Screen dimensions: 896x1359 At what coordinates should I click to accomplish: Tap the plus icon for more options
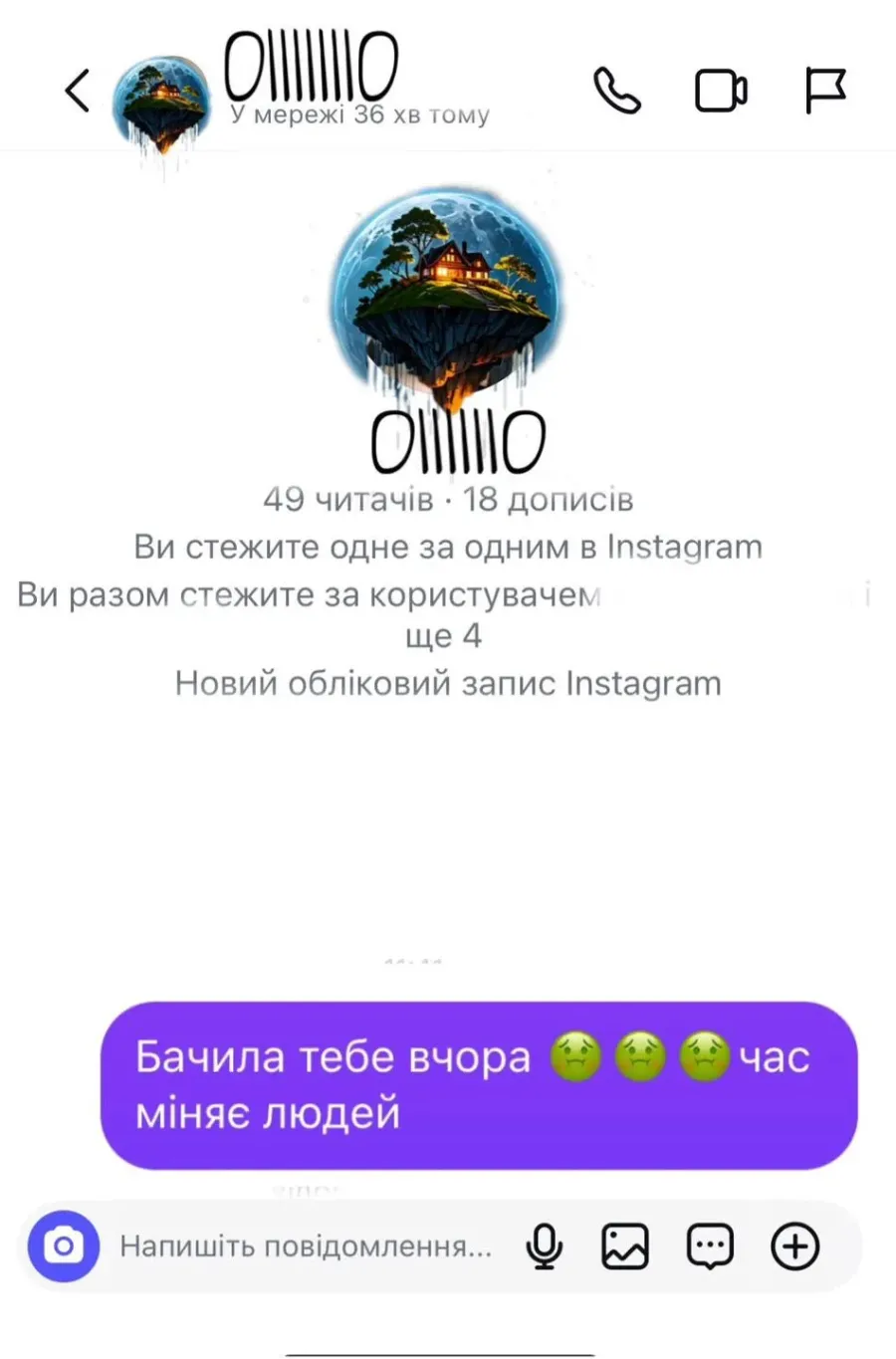(x=795, y=1246)
